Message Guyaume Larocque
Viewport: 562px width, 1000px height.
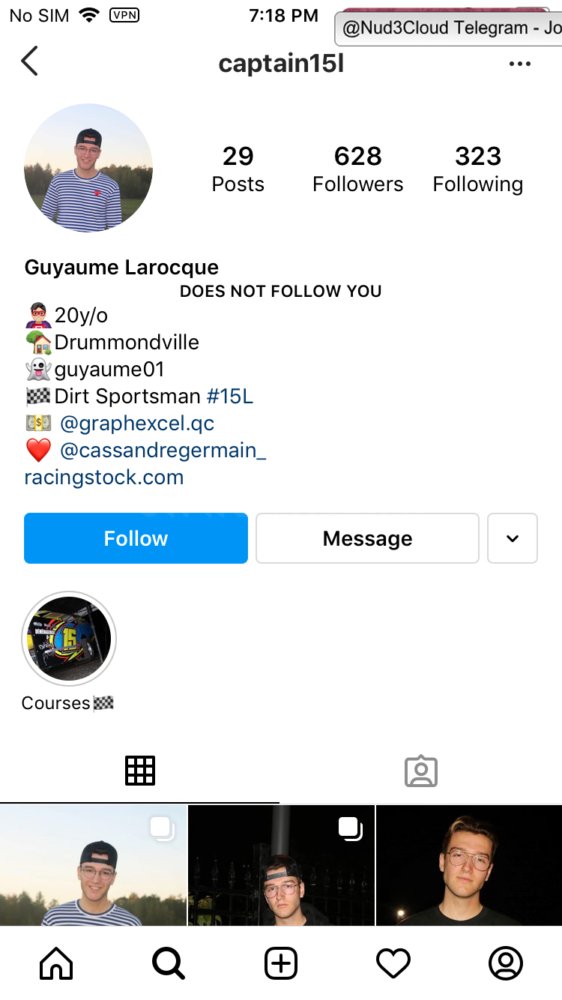click(367, 538)
